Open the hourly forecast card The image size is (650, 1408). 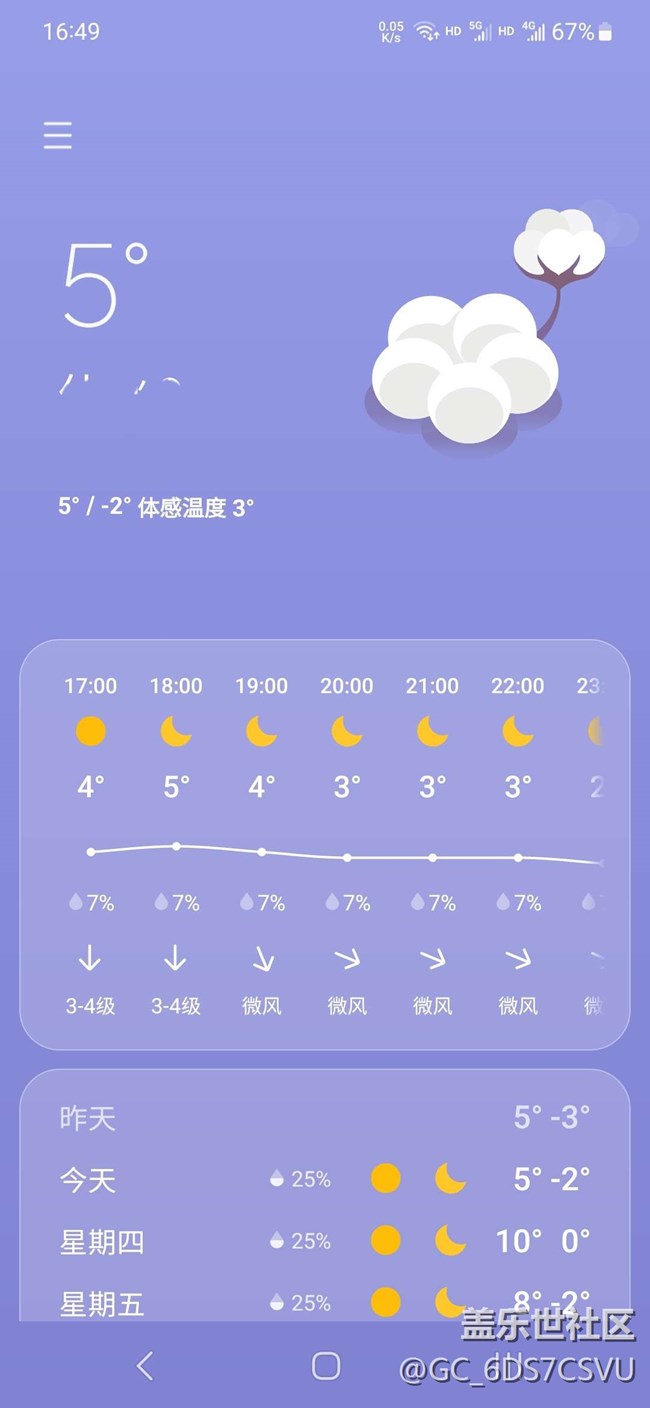click(x=325, y=843)
